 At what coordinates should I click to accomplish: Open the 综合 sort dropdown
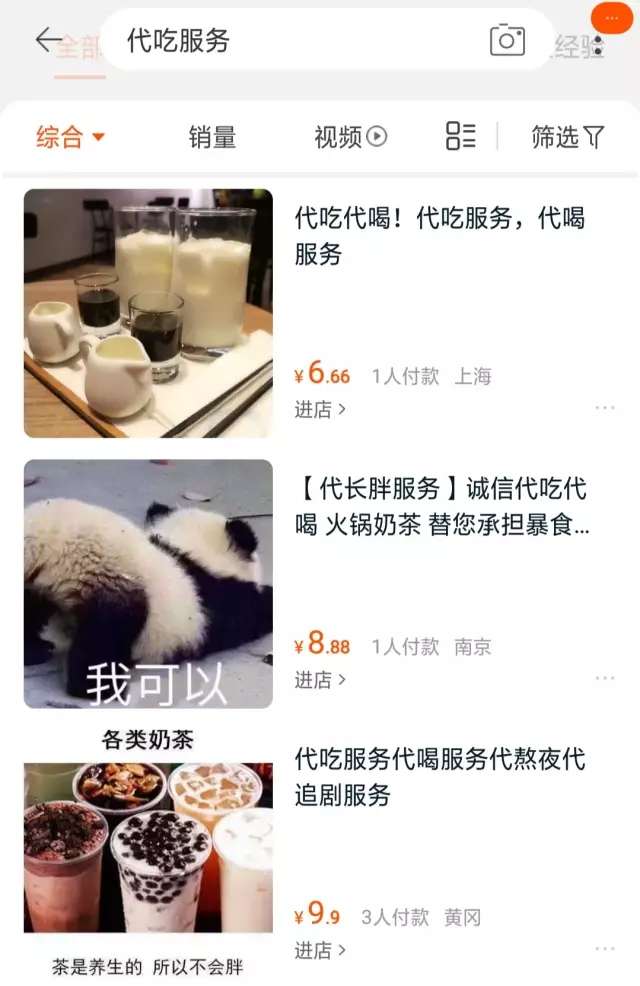pyautogui.click(x=70, y=137)
